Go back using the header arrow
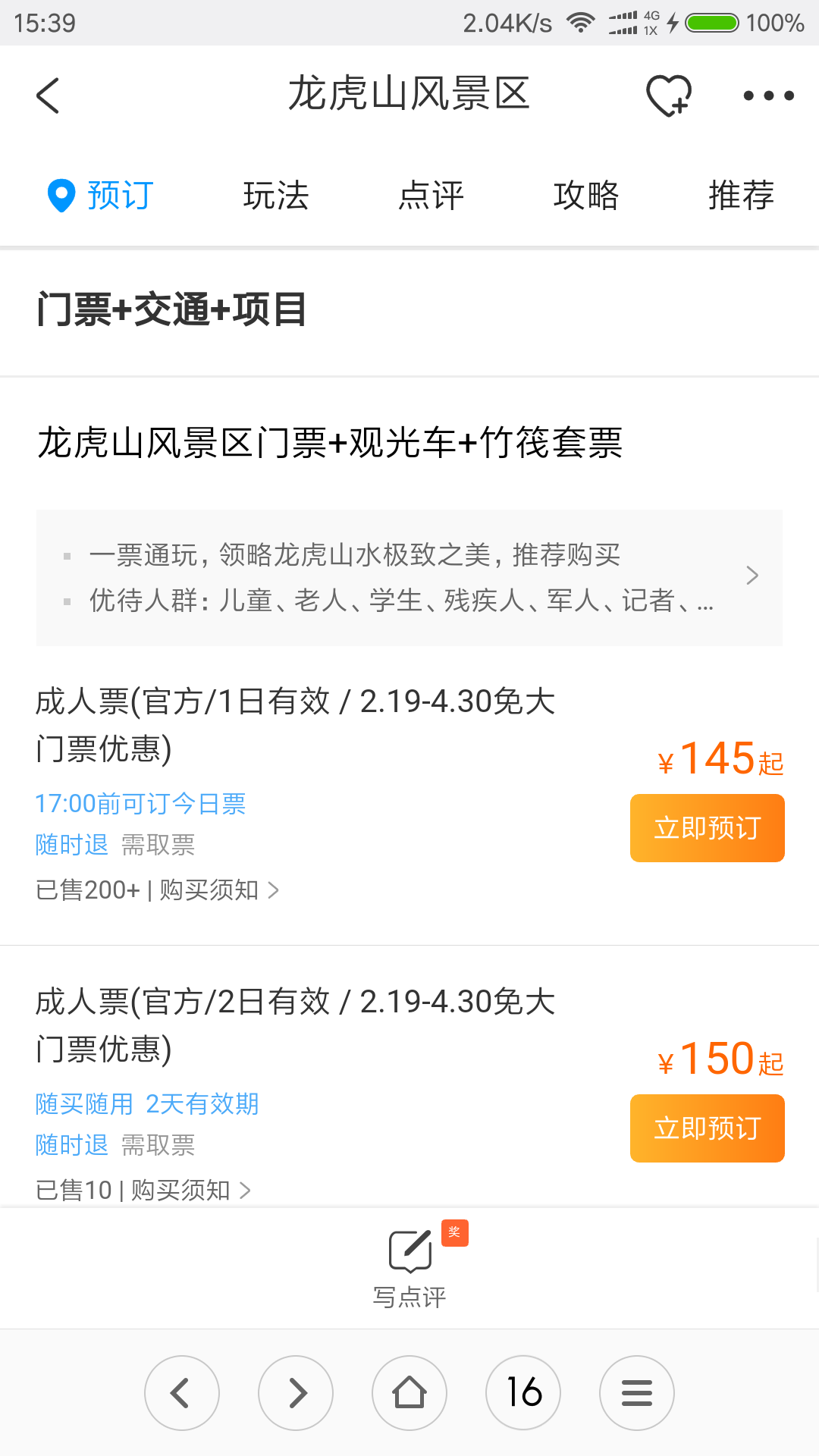The image size is (819, 1456). [48, 96]
